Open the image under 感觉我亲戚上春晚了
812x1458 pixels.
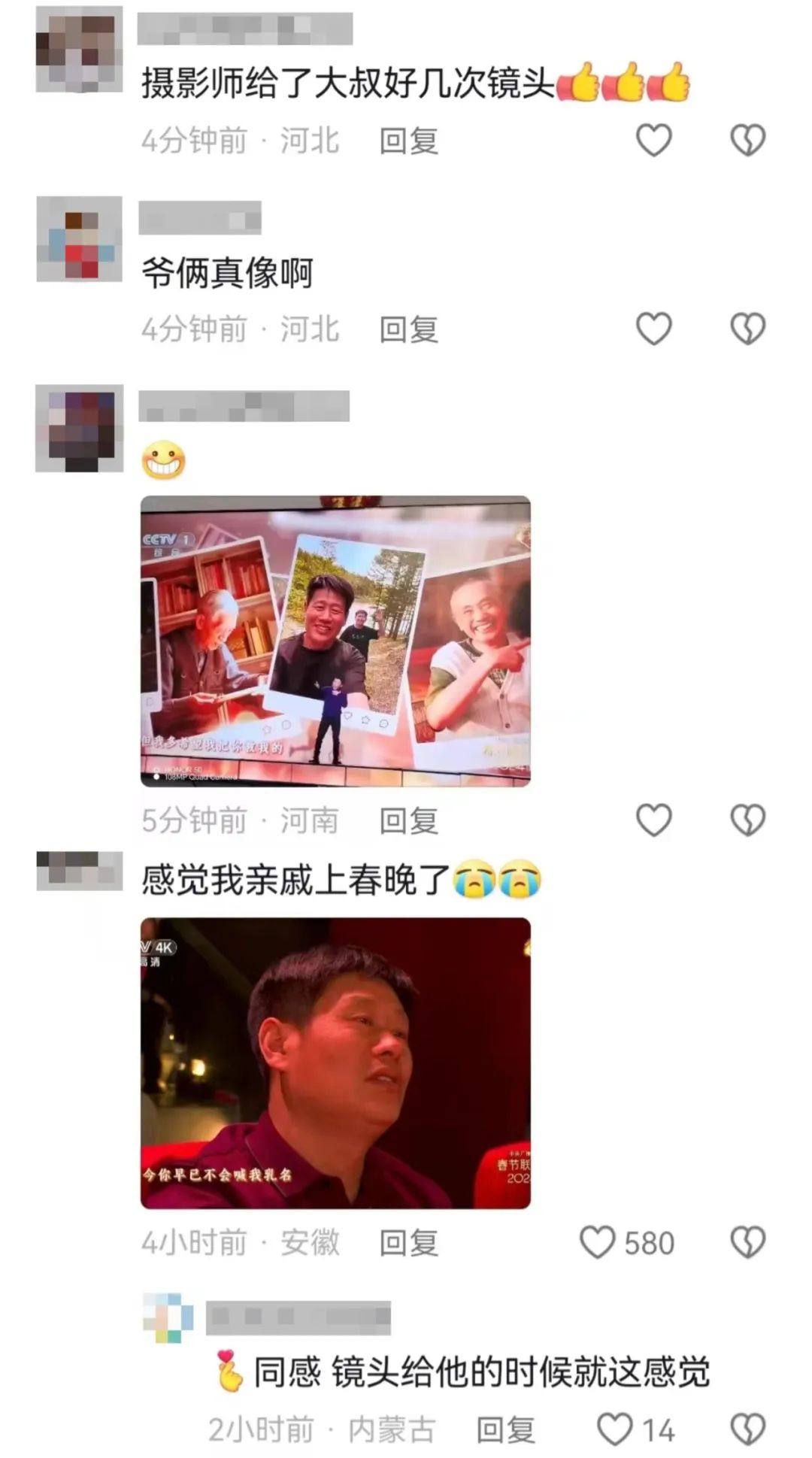pos(335,1062)
